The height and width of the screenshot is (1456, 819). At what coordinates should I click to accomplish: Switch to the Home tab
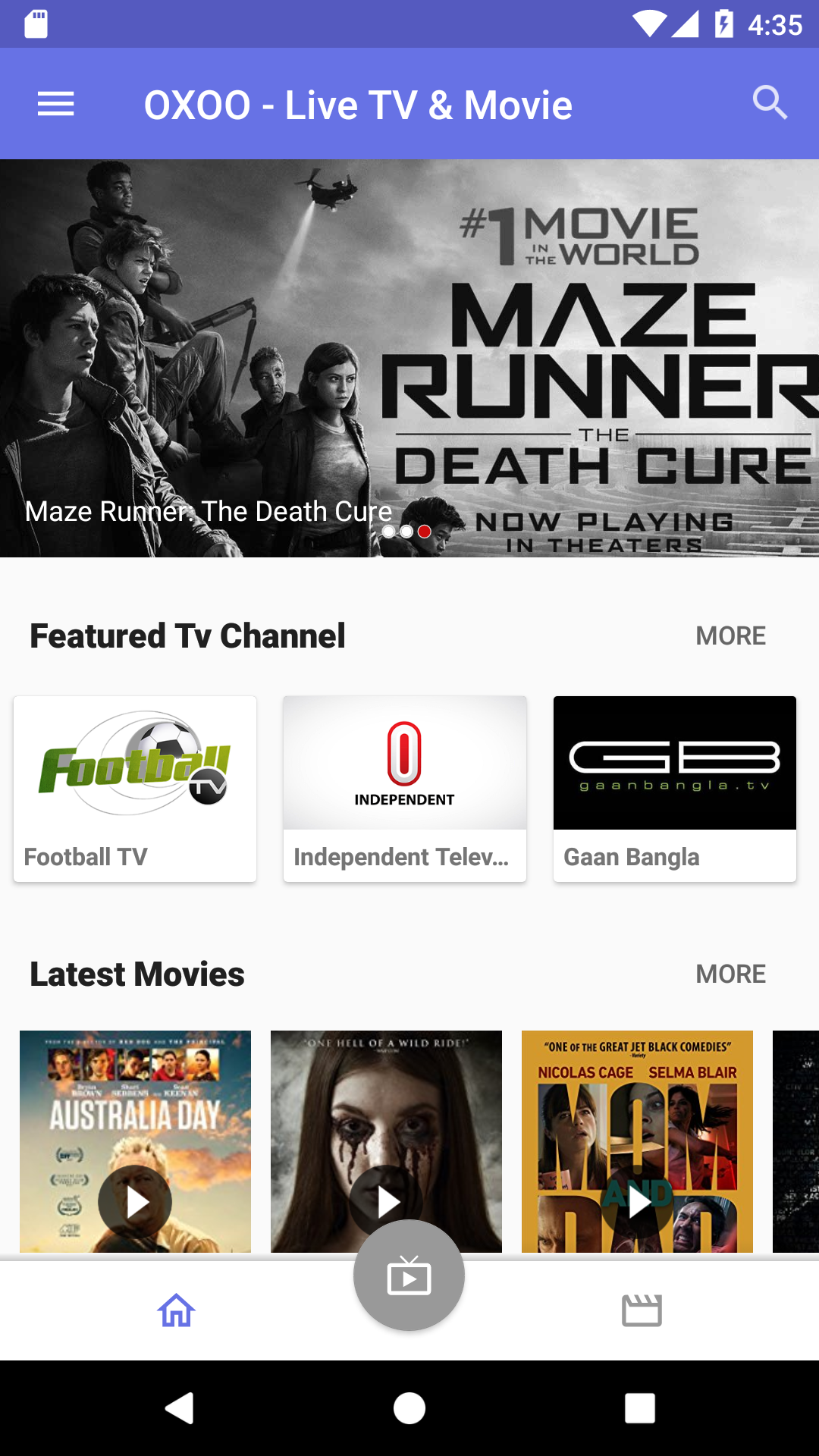[x=176, y=1310]
